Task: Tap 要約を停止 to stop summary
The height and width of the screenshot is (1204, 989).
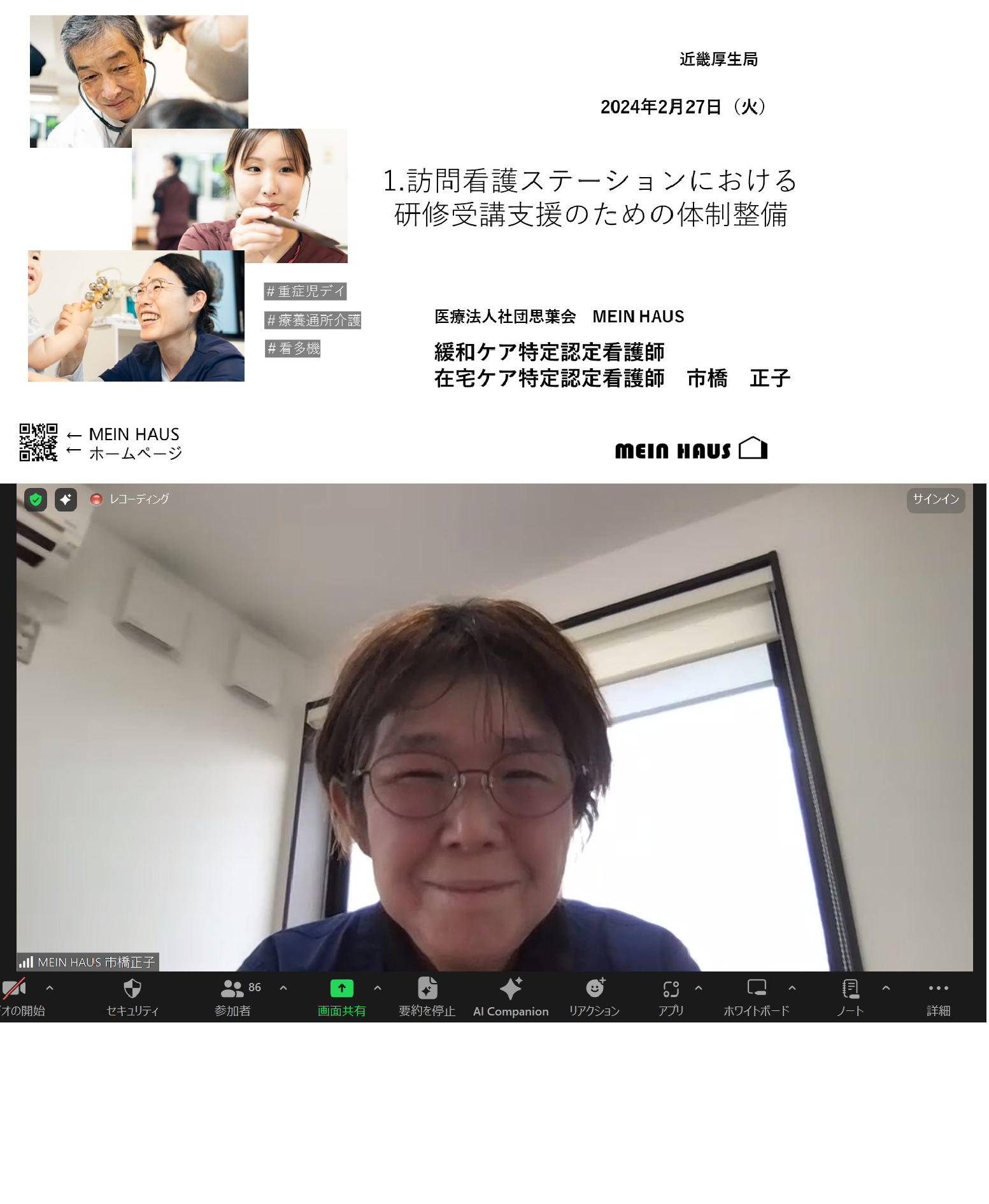Action: click(427, 998)
